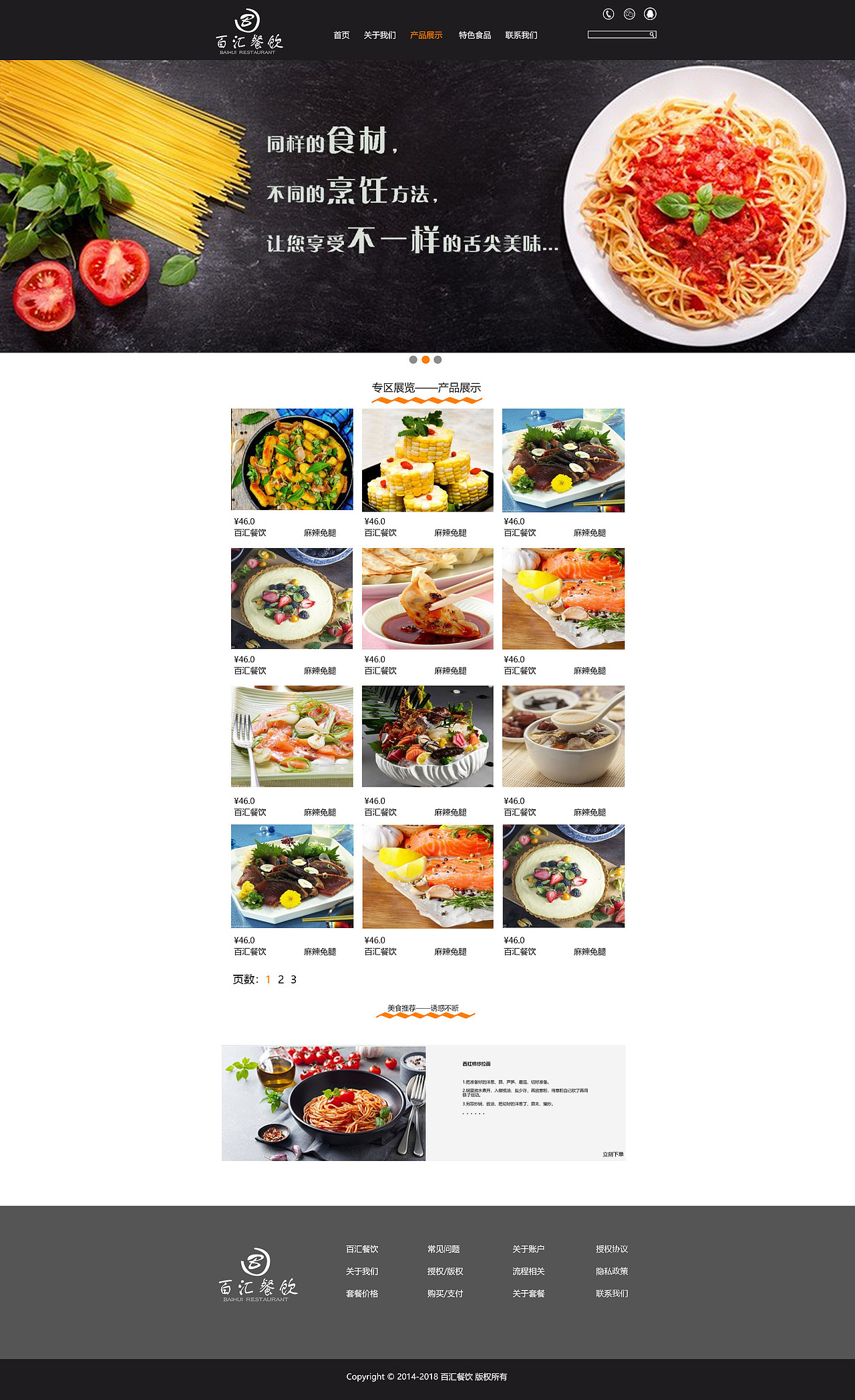
Task: Tap 立刻下单 on the recommended dish
Action: point(613,1154)
